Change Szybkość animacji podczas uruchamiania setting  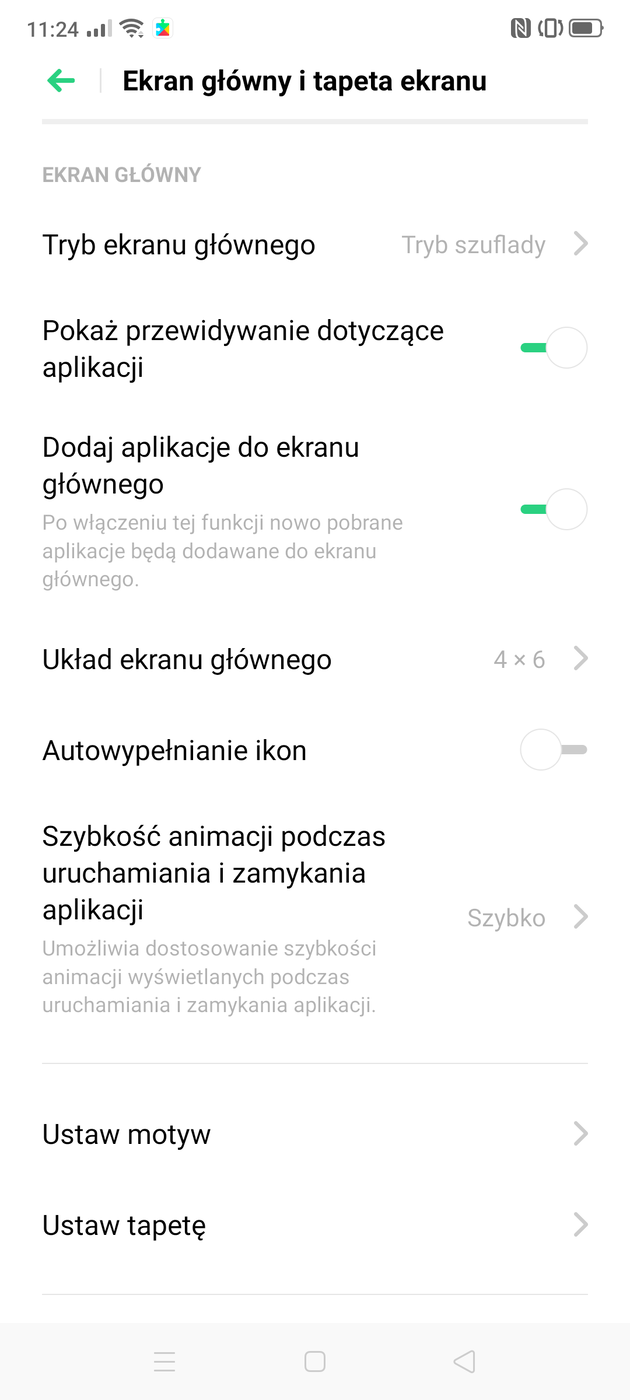tap(314, 917)
